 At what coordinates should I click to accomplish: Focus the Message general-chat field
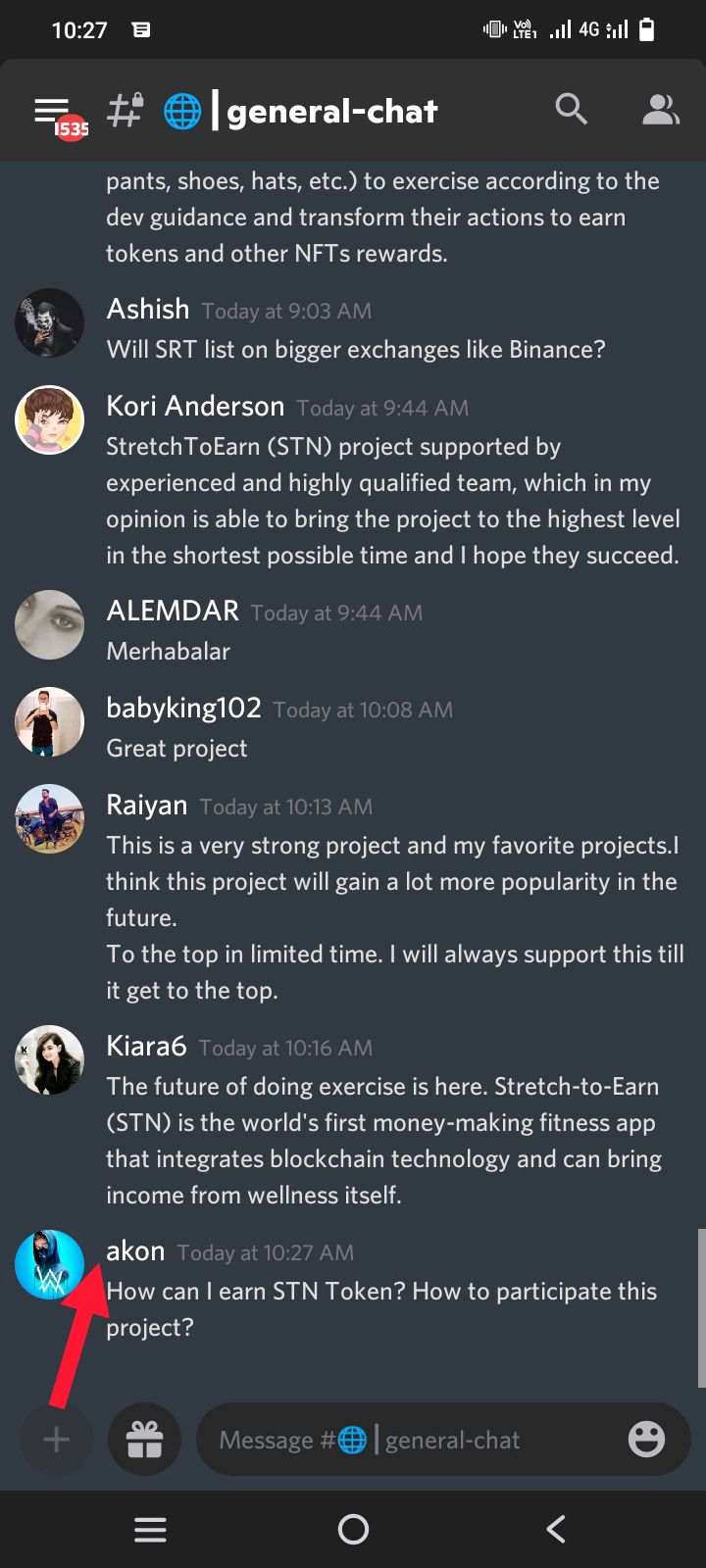[x=412, y=1440]
